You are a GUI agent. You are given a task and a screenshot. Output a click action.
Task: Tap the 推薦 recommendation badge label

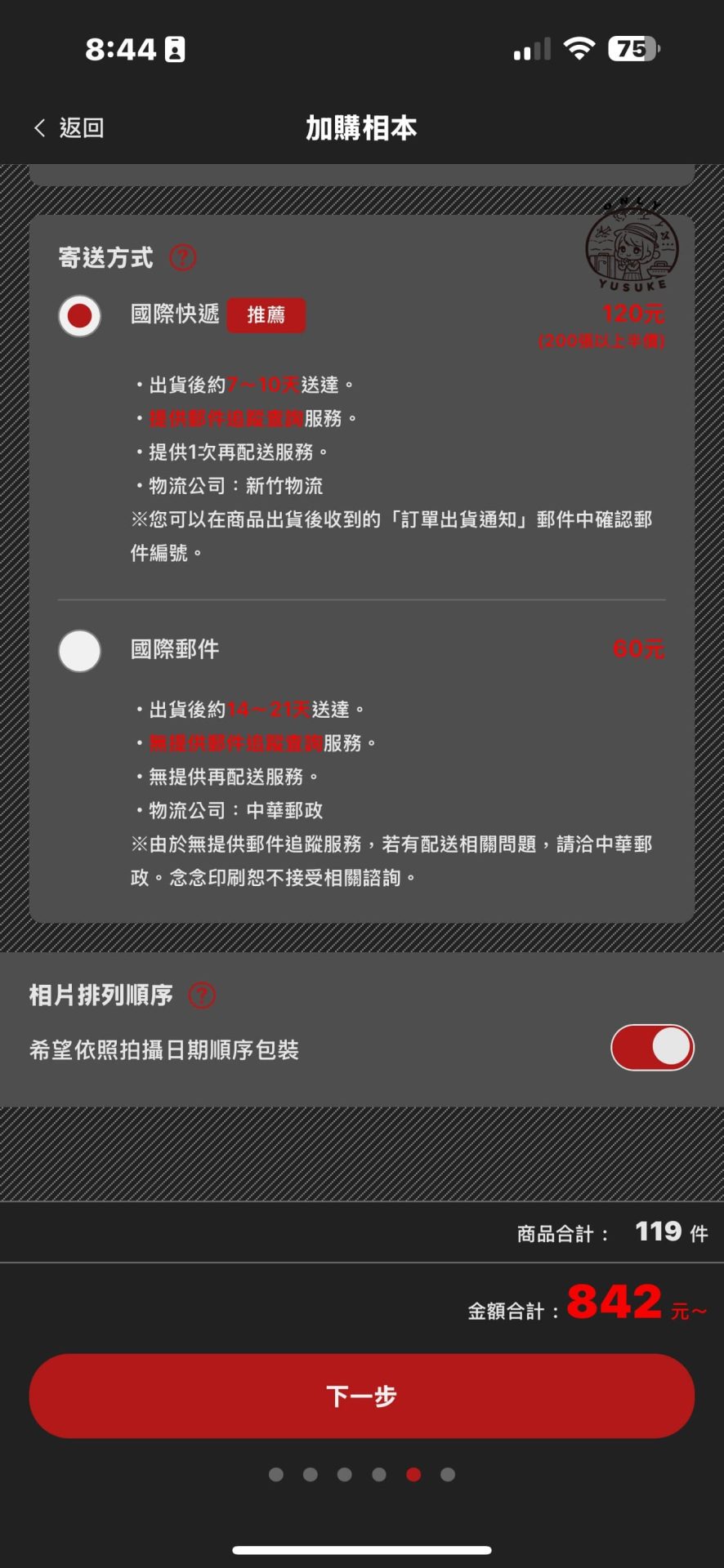(x=267, y=315)
